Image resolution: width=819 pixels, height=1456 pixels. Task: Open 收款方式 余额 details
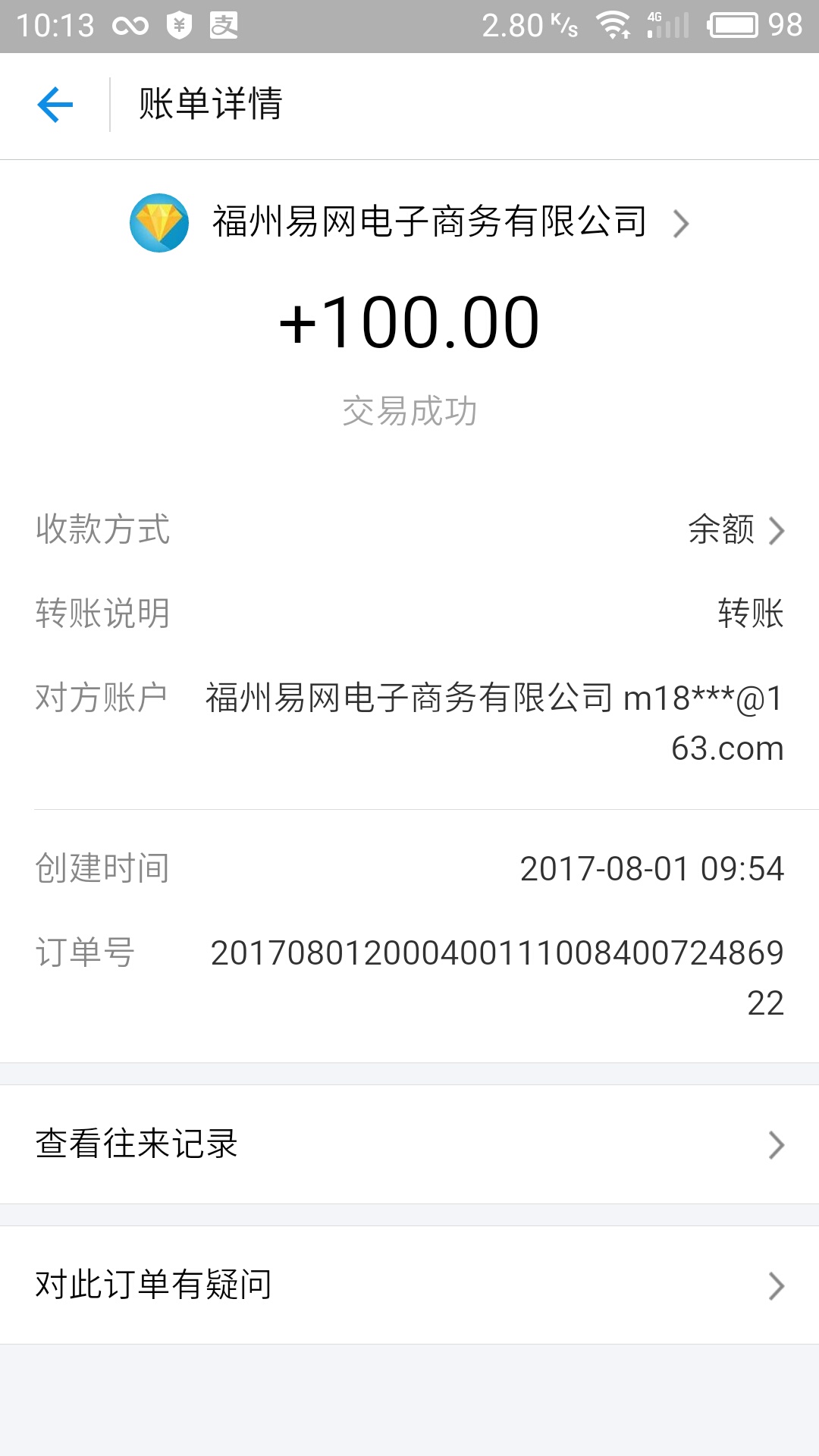click(x=734, y=529)
